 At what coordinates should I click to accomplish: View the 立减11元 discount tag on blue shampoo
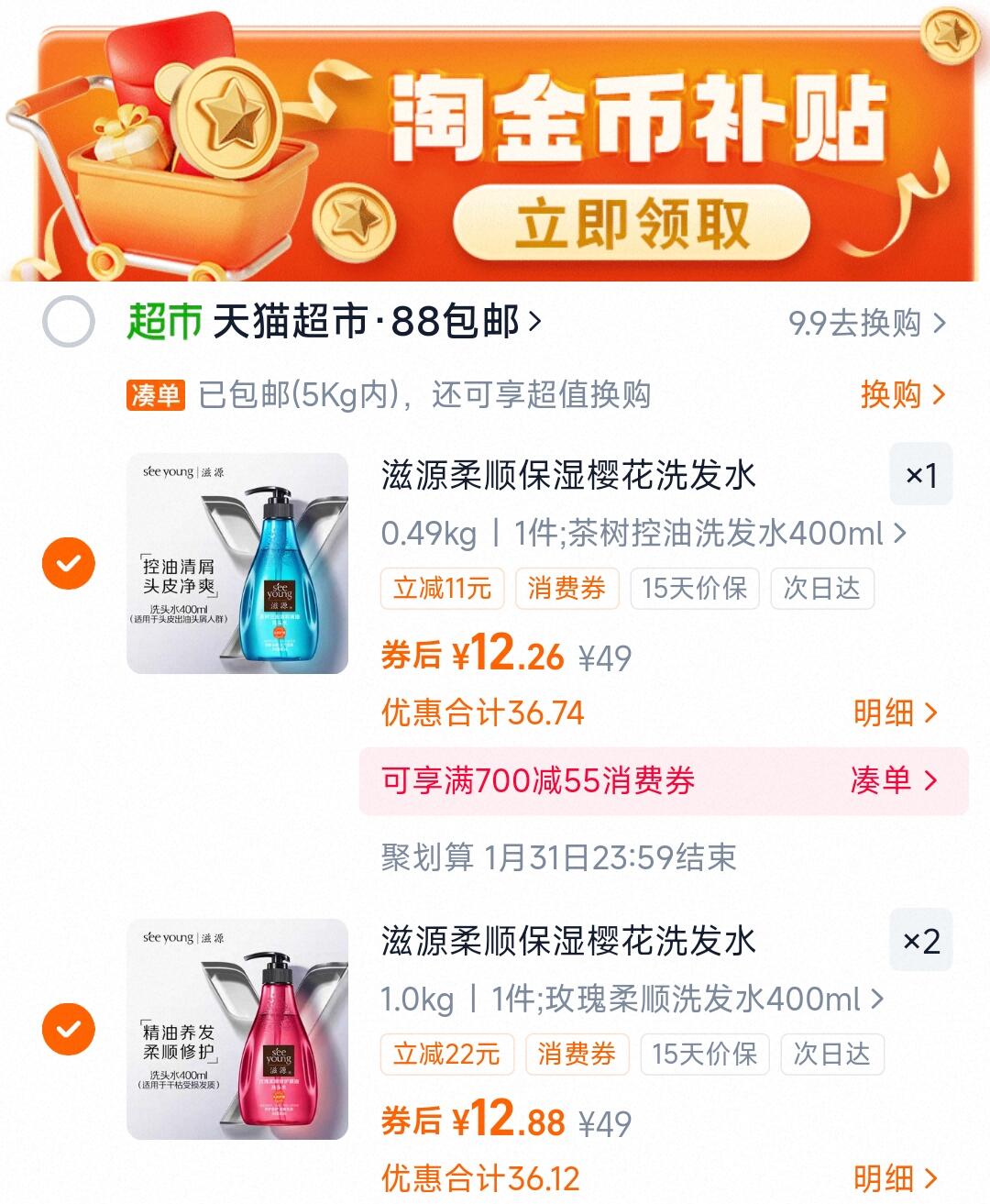click(x=441, y=589)
